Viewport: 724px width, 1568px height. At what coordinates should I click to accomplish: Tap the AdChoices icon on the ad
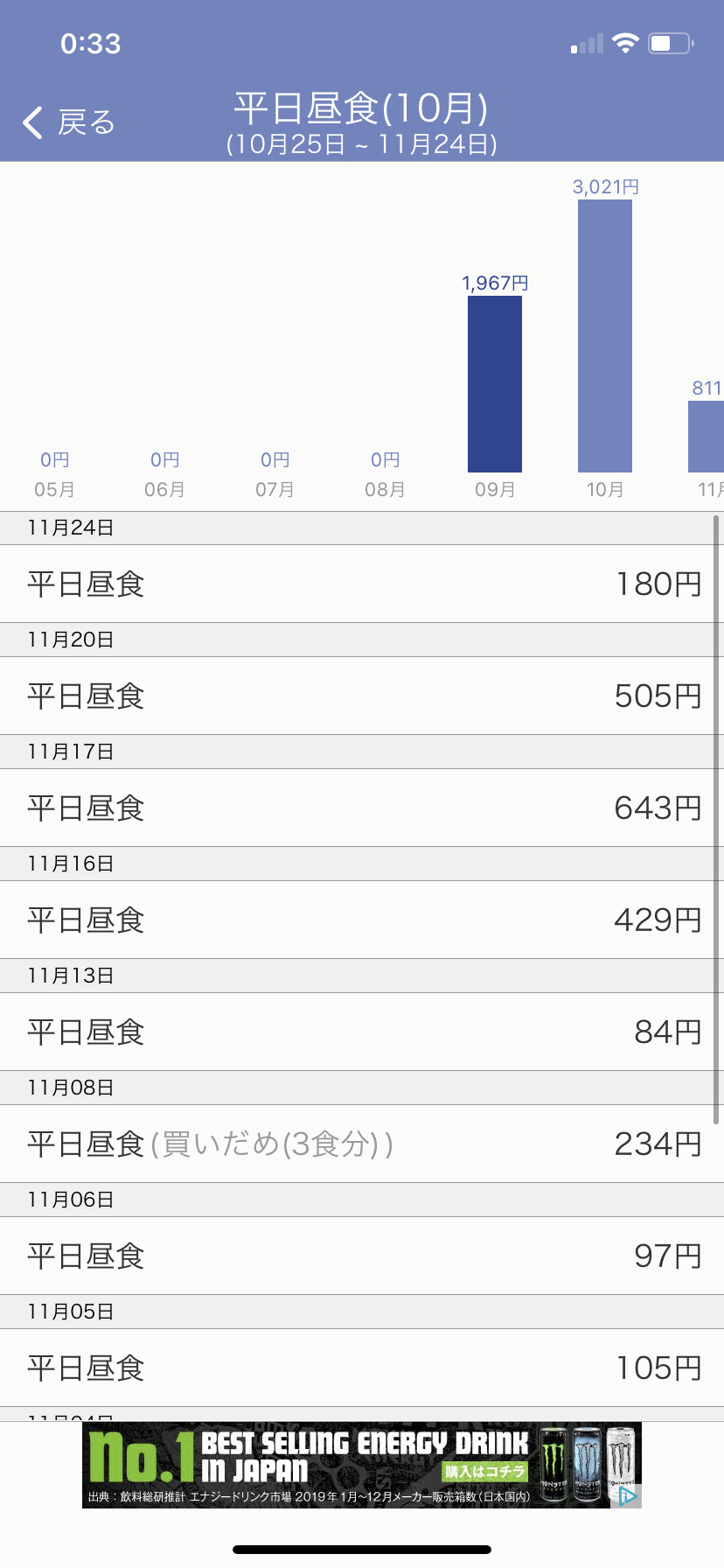click(628, 1495)
